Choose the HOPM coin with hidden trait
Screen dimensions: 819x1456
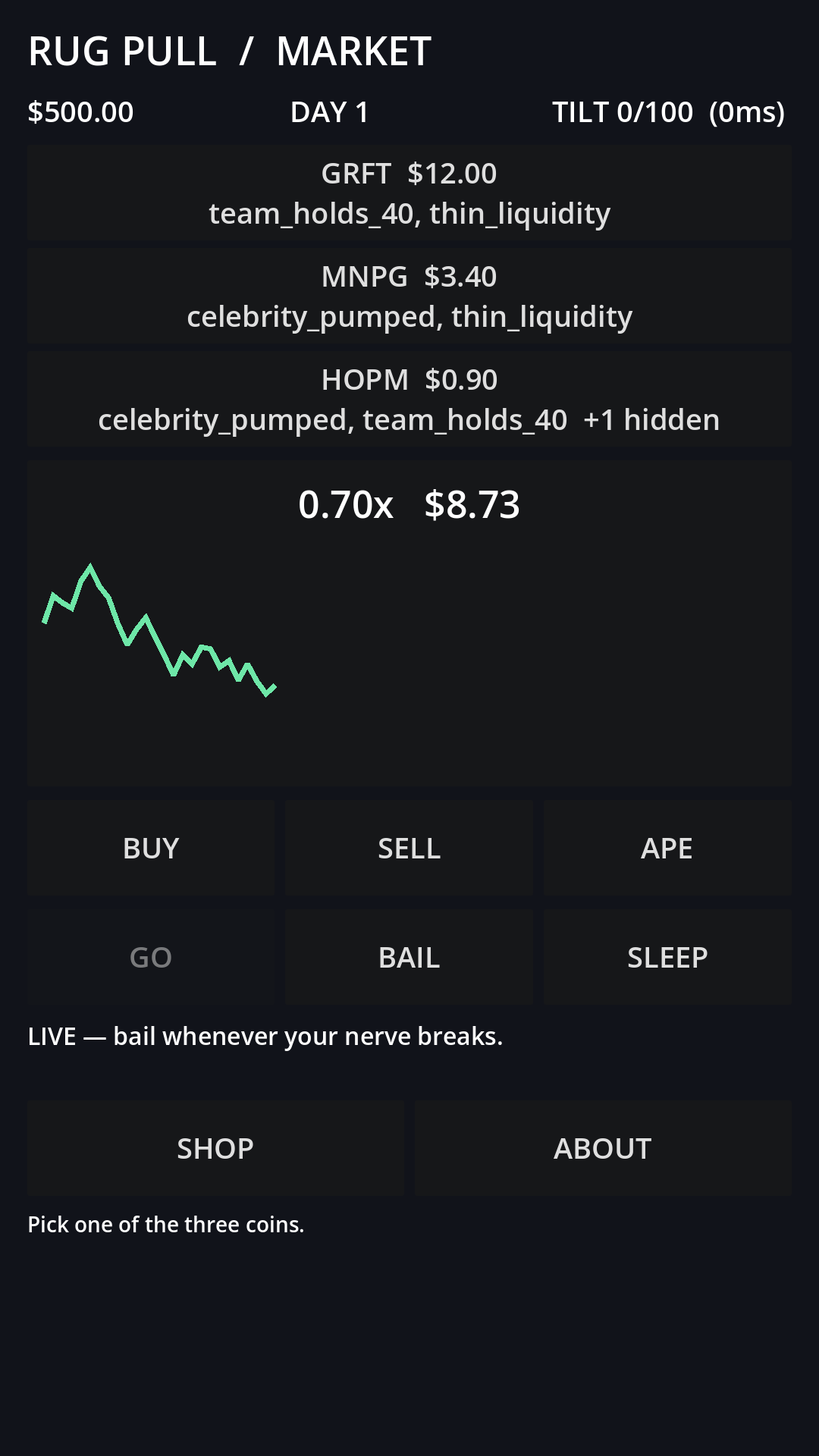tap(409, 400)
